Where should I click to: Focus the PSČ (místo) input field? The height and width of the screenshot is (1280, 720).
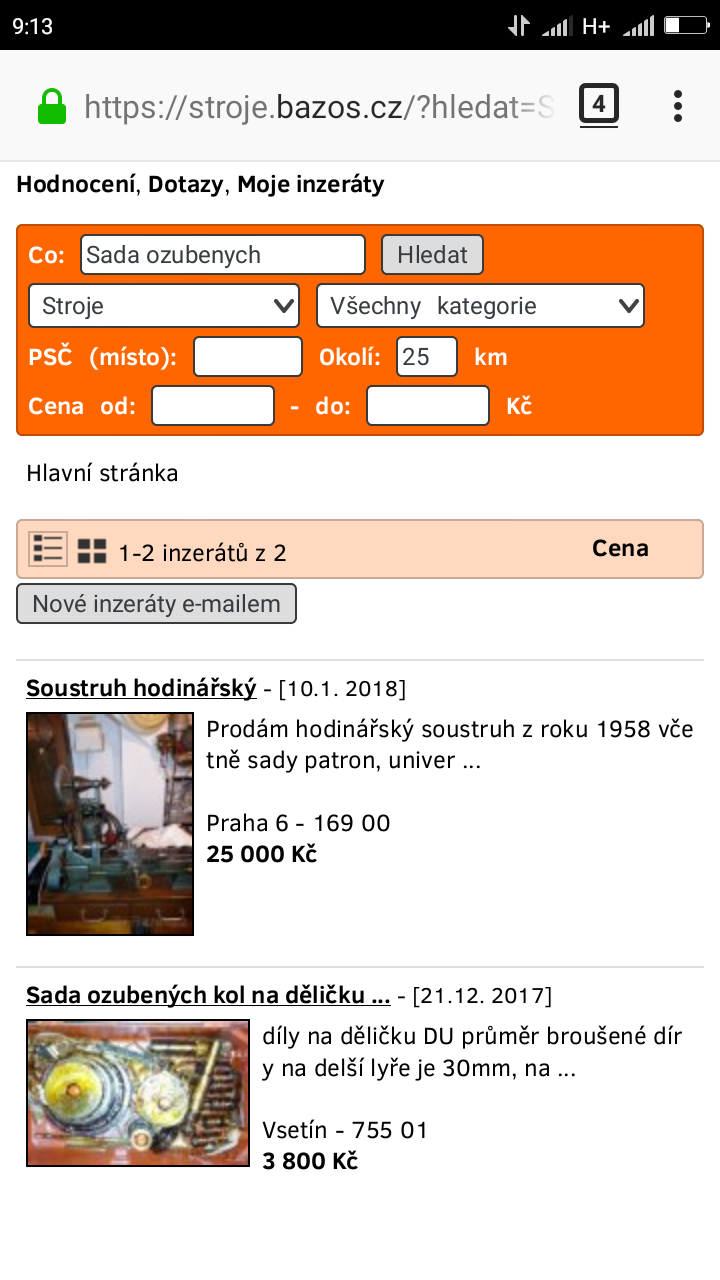[247, 357]
